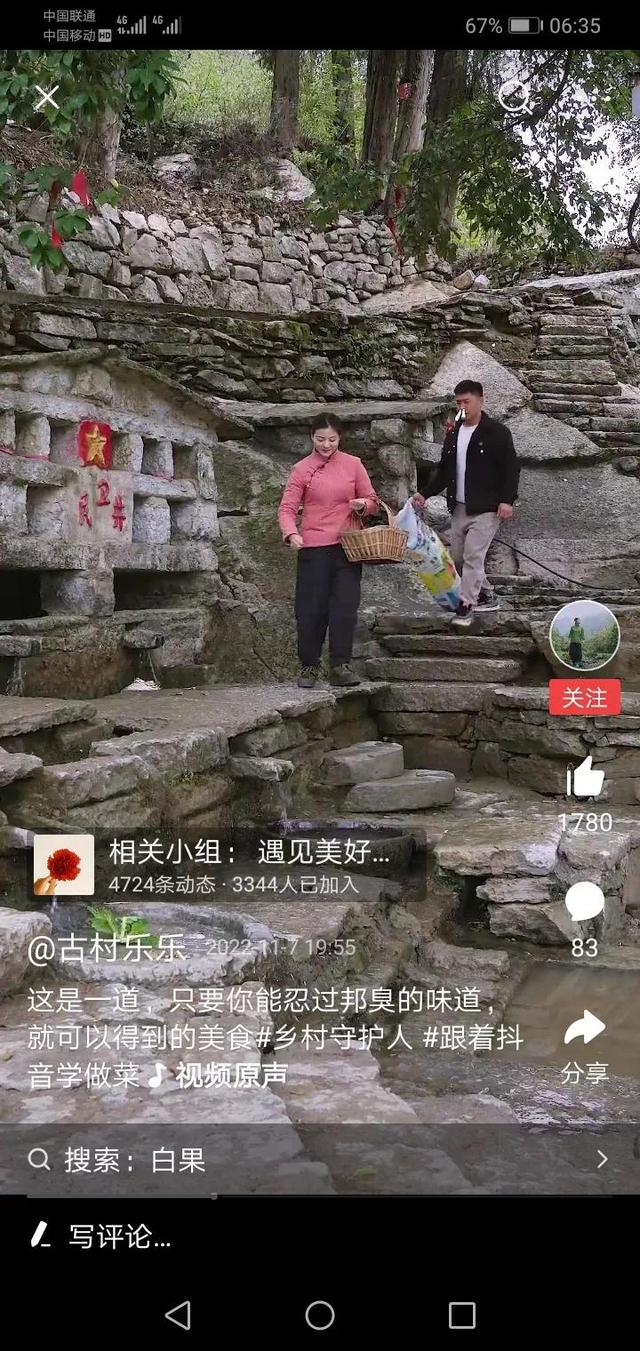640x1351 pixels.
Task: Like the video with thumbs-up icon
Action: (584, 777)
